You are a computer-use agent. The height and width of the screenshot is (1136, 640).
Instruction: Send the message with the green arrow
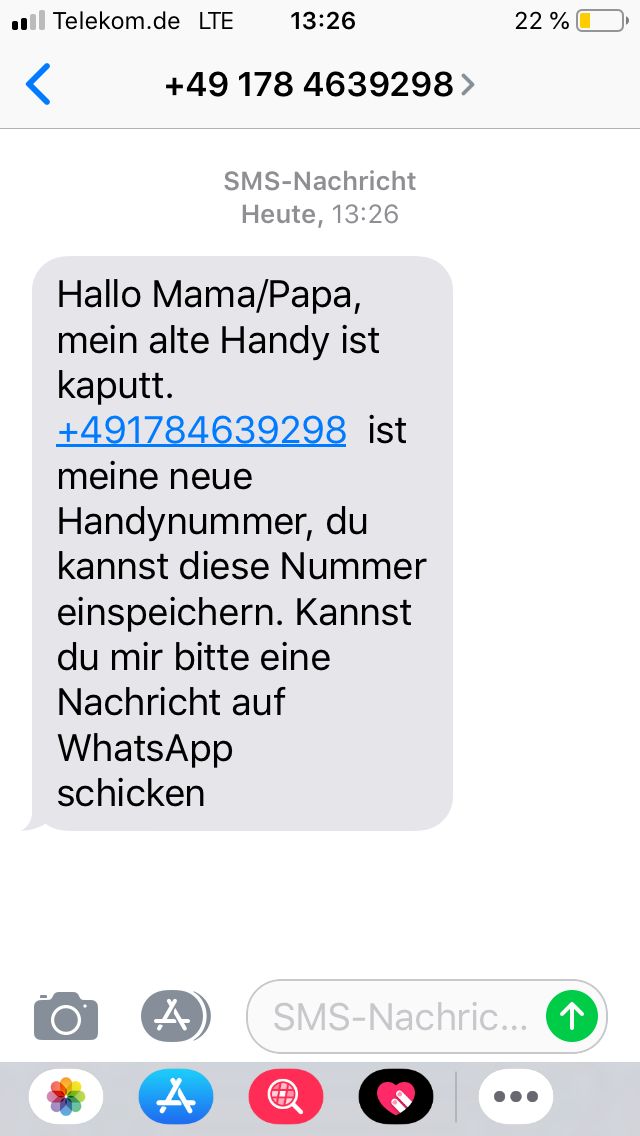(572, 1017)
